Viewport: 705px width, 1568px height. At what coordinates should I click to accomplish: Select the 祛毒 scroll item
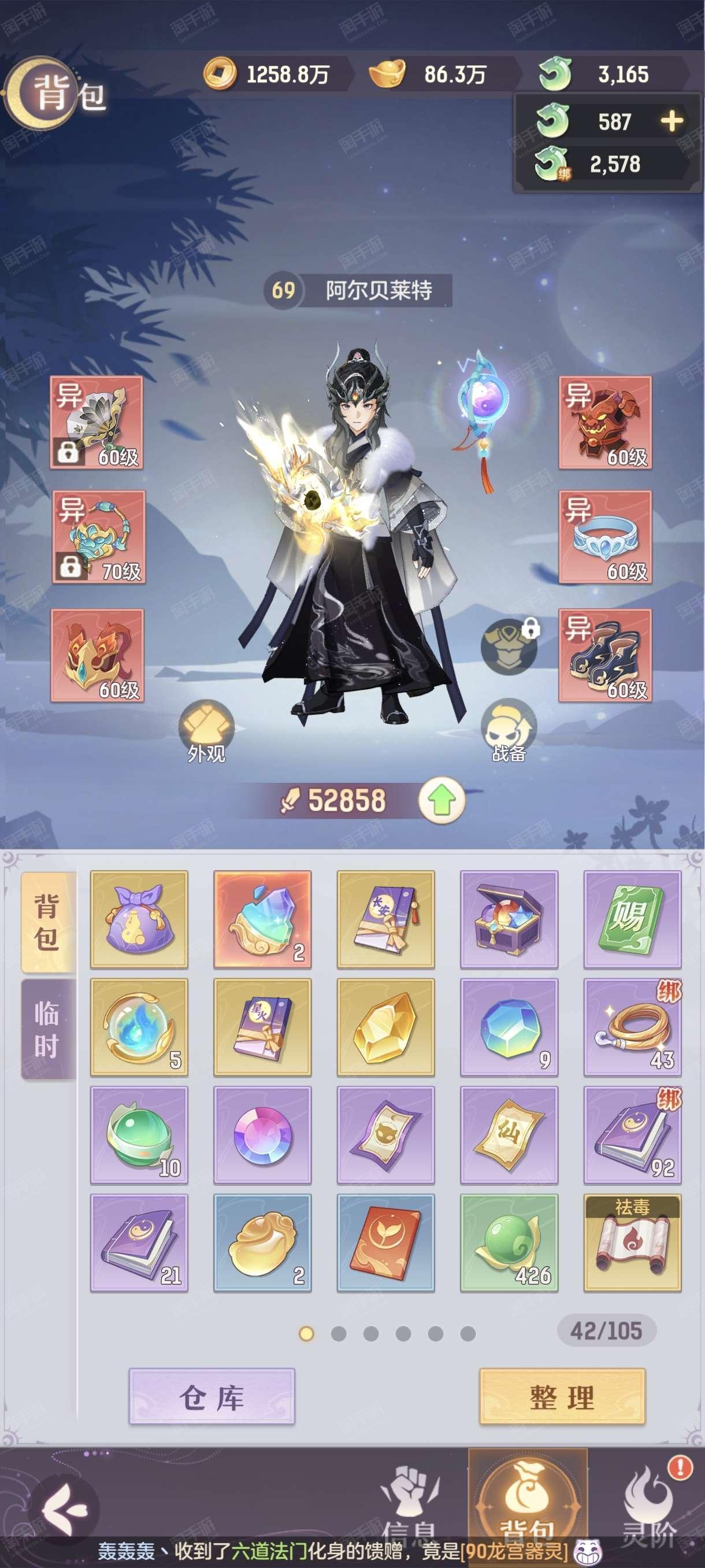pyautogui.click(x=633, y=1242)
